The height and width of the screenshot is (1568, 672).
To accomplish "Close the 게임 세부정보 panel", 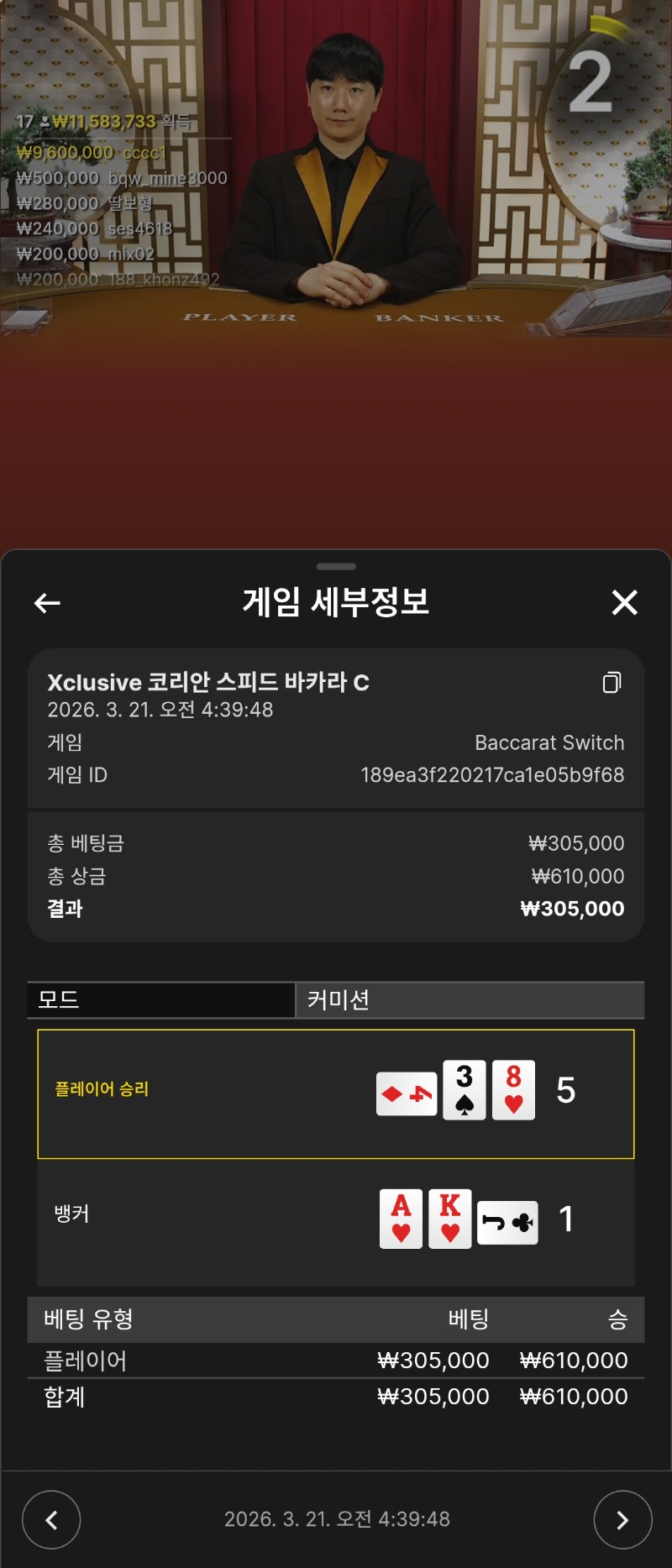I will coord(624,602).
